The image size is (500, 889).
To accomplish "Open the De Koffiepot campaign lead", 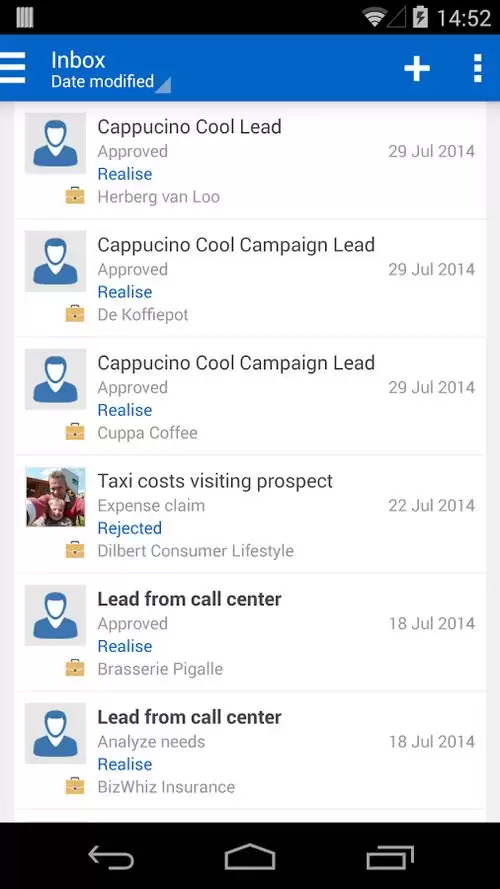I will point(250,278).
